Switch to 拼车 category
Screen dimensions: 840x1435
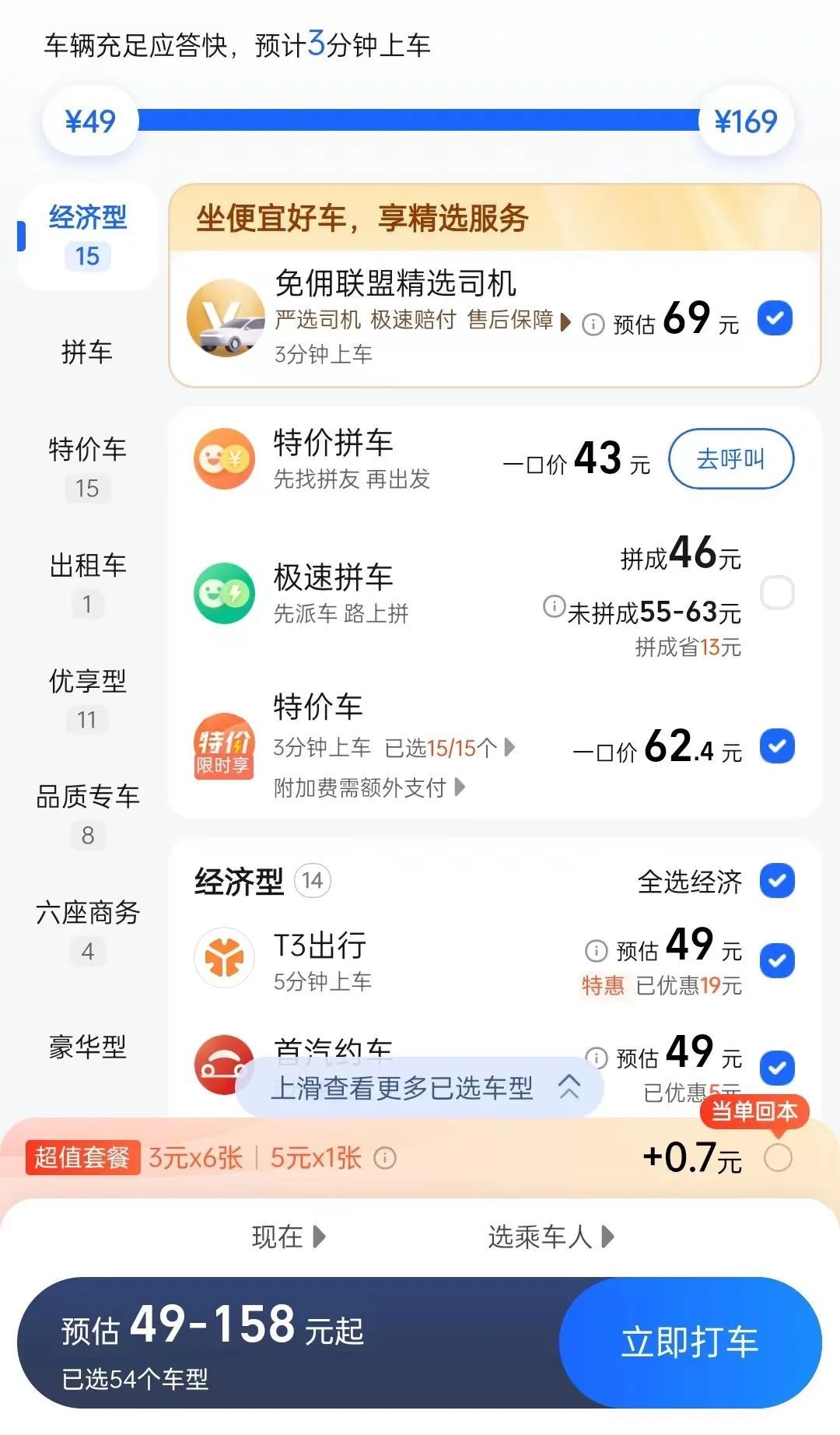[x=87, y=353]
